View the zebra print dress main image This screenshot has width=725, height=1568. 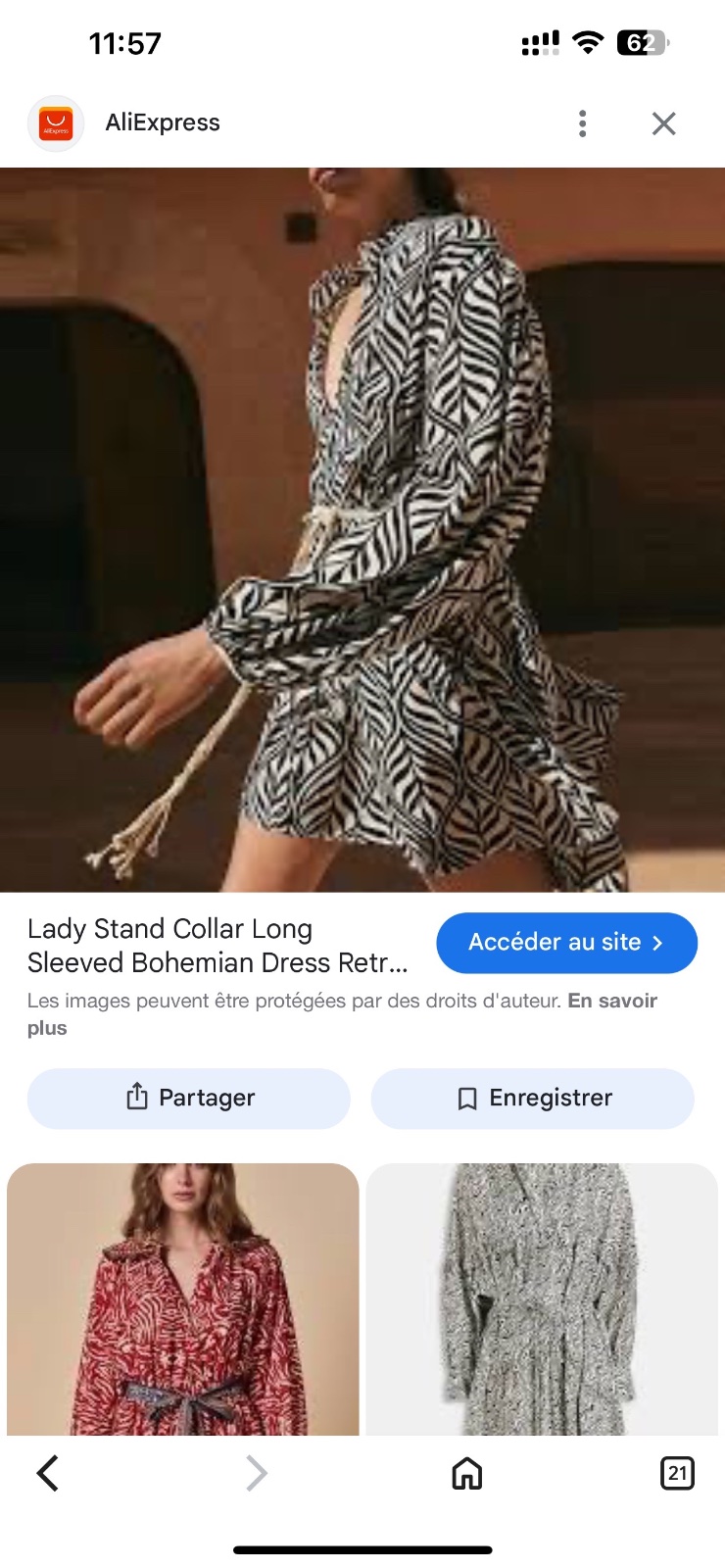point(362,529)
